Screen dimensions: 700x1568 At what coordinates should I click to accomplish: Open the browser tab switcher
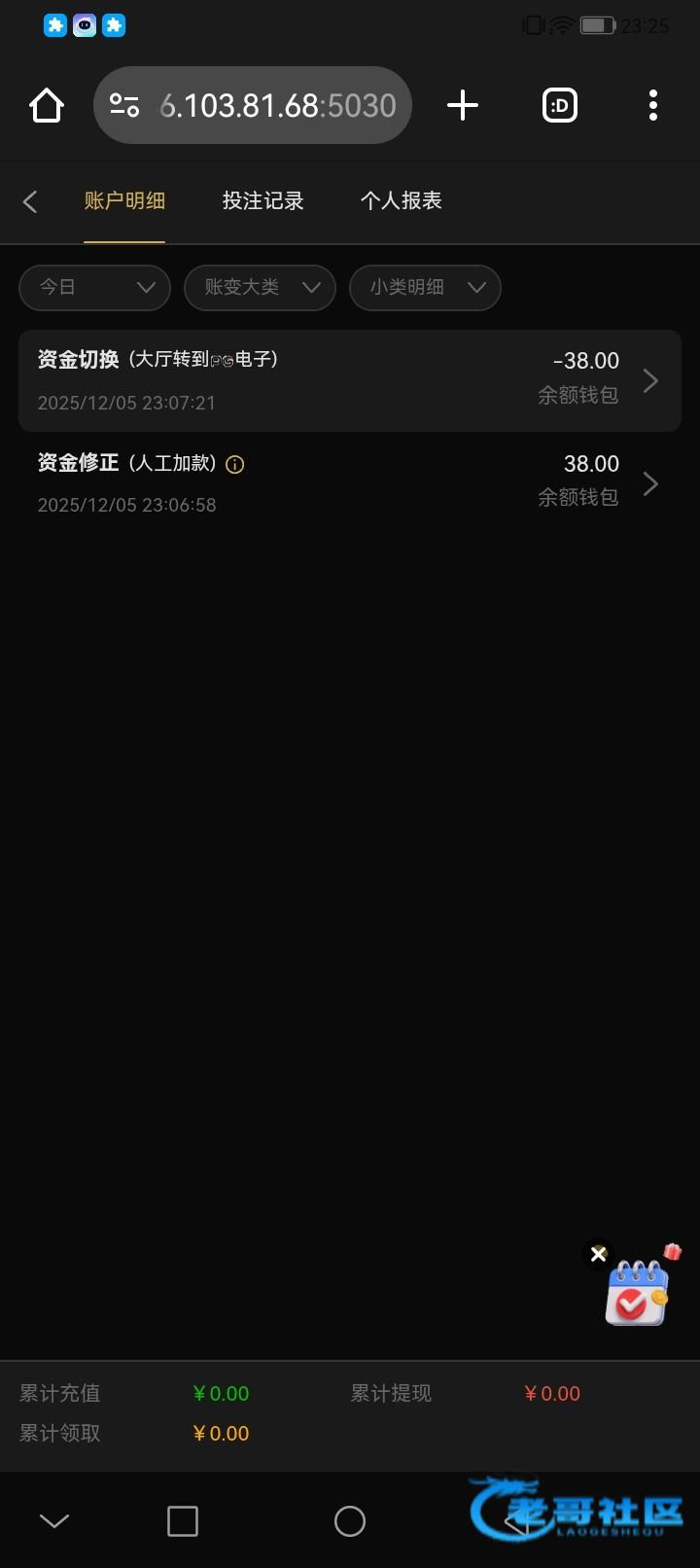[x=560, y=105]
